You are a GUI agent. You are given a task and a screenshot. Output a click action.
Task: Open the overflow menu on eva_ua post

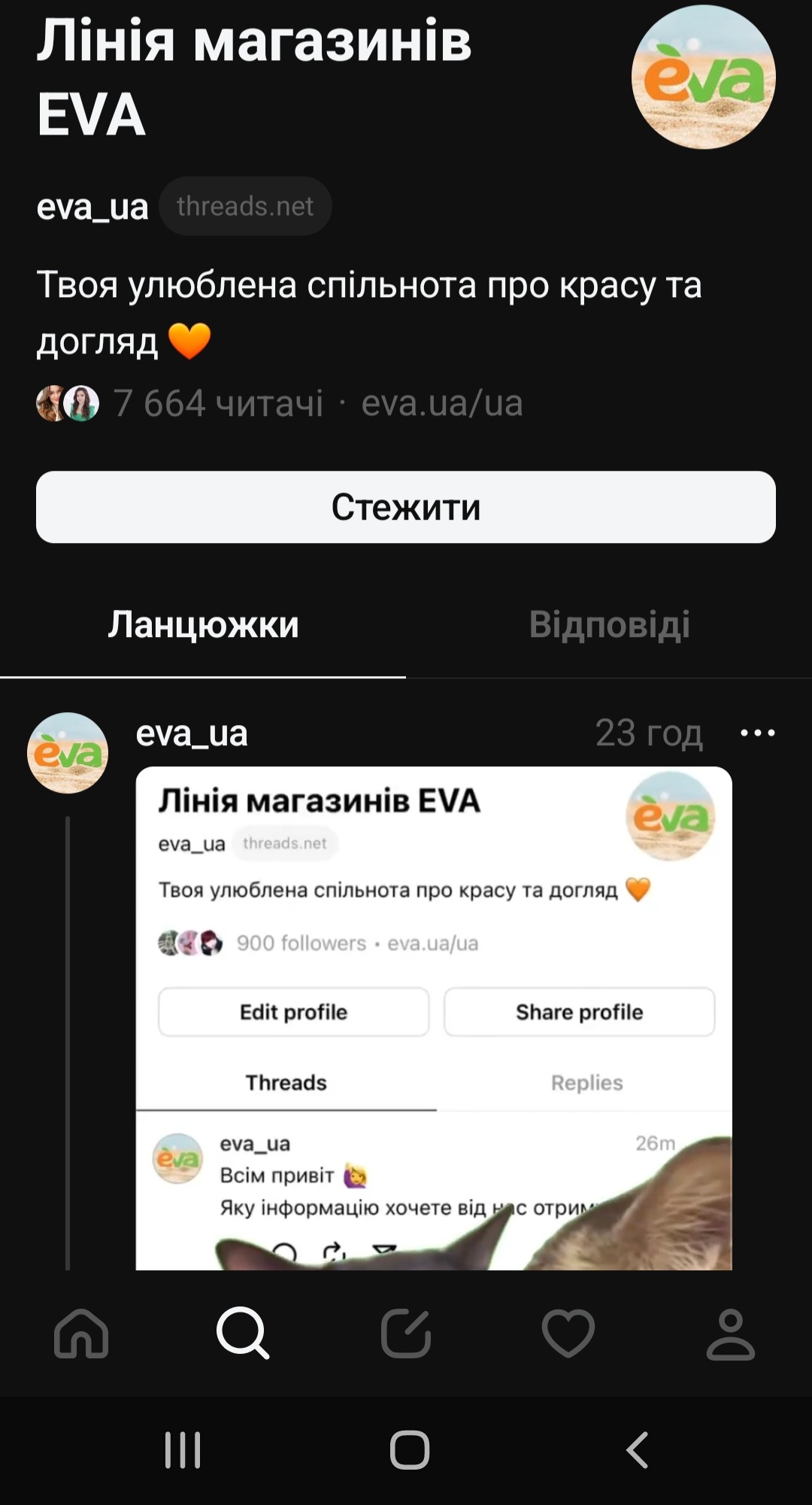(757, 733)
